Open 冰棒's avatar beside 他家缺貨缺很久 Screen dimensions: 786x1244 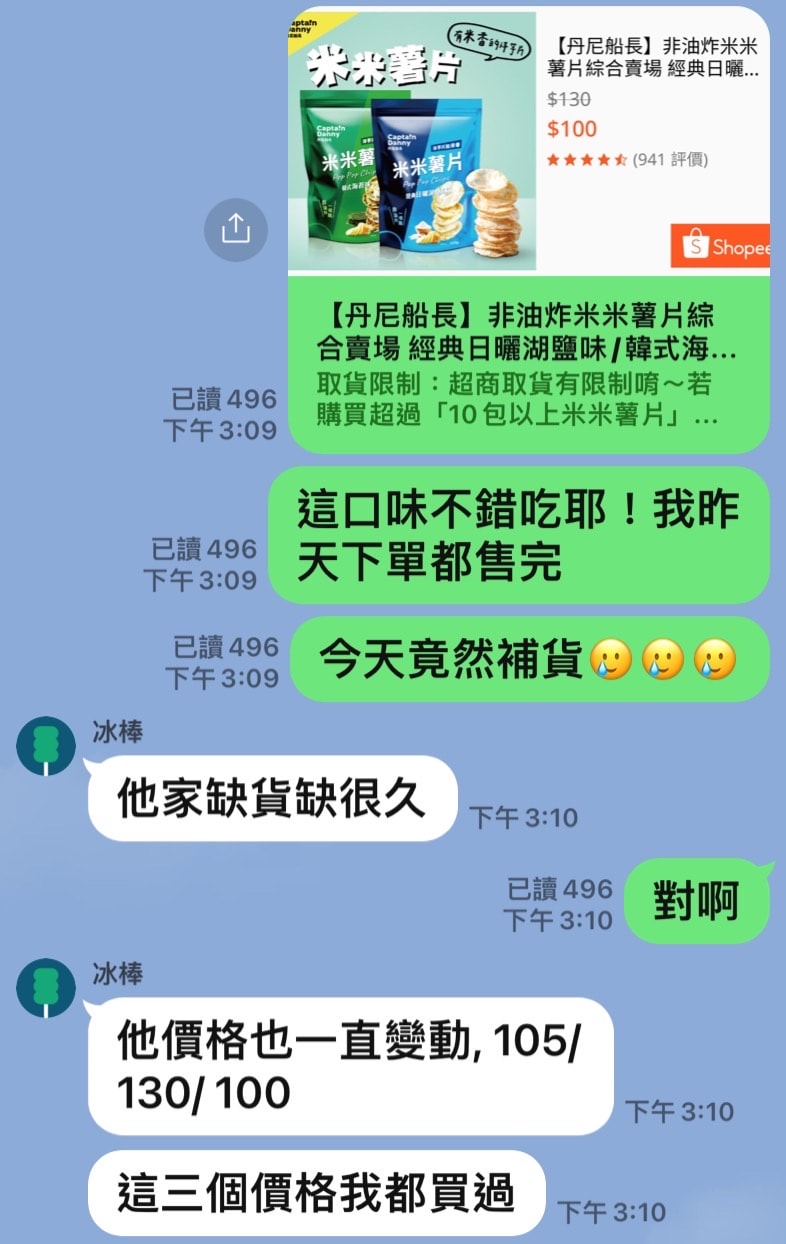pos(46,746)
